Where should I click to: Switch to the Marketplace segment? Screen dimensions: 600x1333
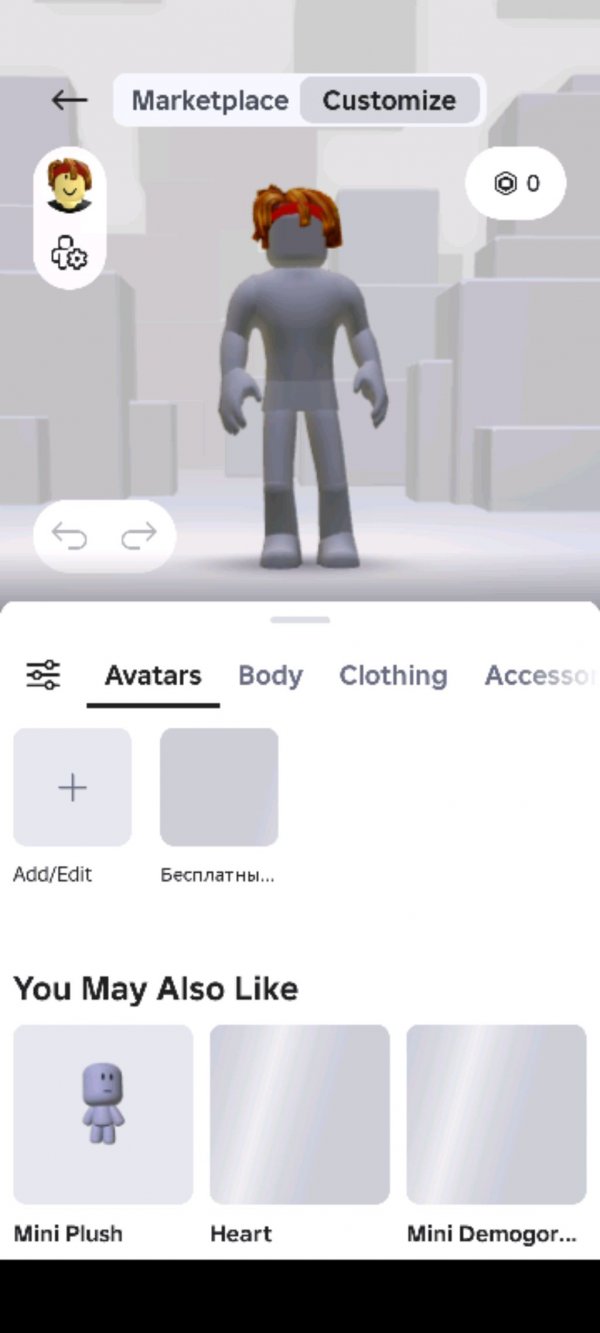tap(209, 100)
